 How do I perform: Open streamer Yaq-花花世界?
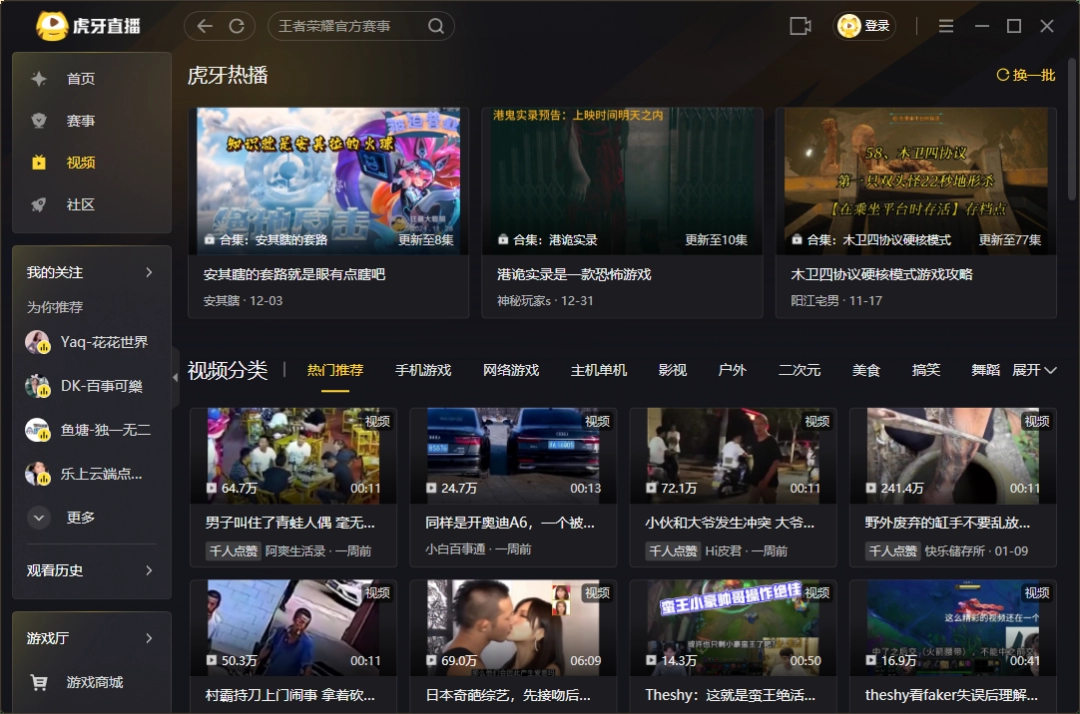[103, 342]
